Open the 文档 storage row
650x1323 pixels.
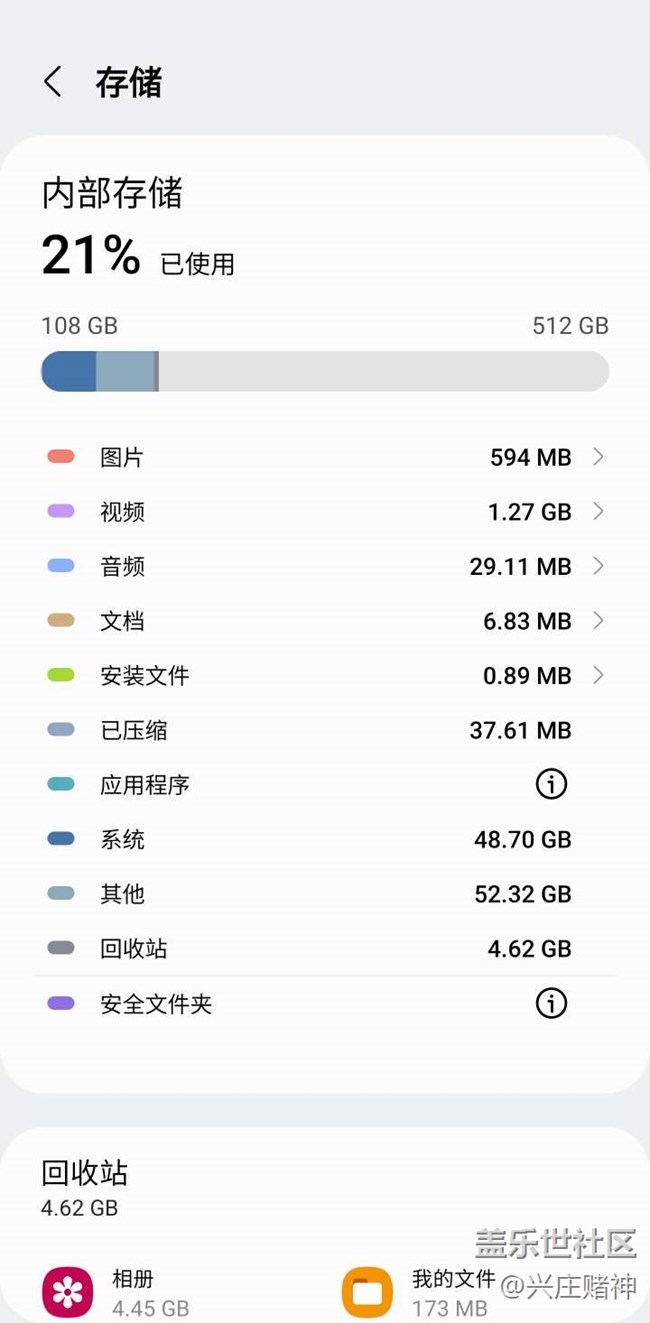(x=325, y=621)
